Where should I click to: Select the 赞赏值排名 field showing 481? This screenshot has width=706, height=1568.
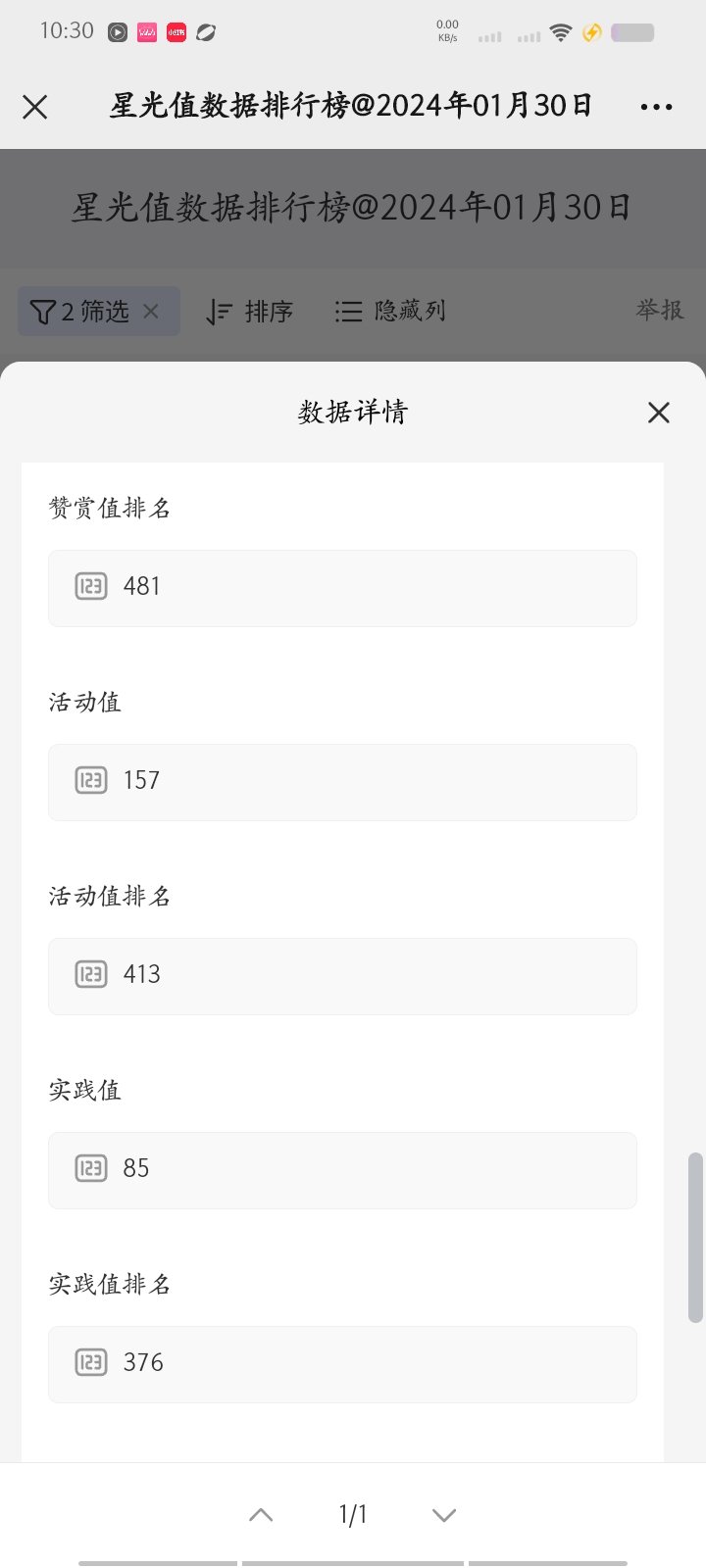point(342,588)
